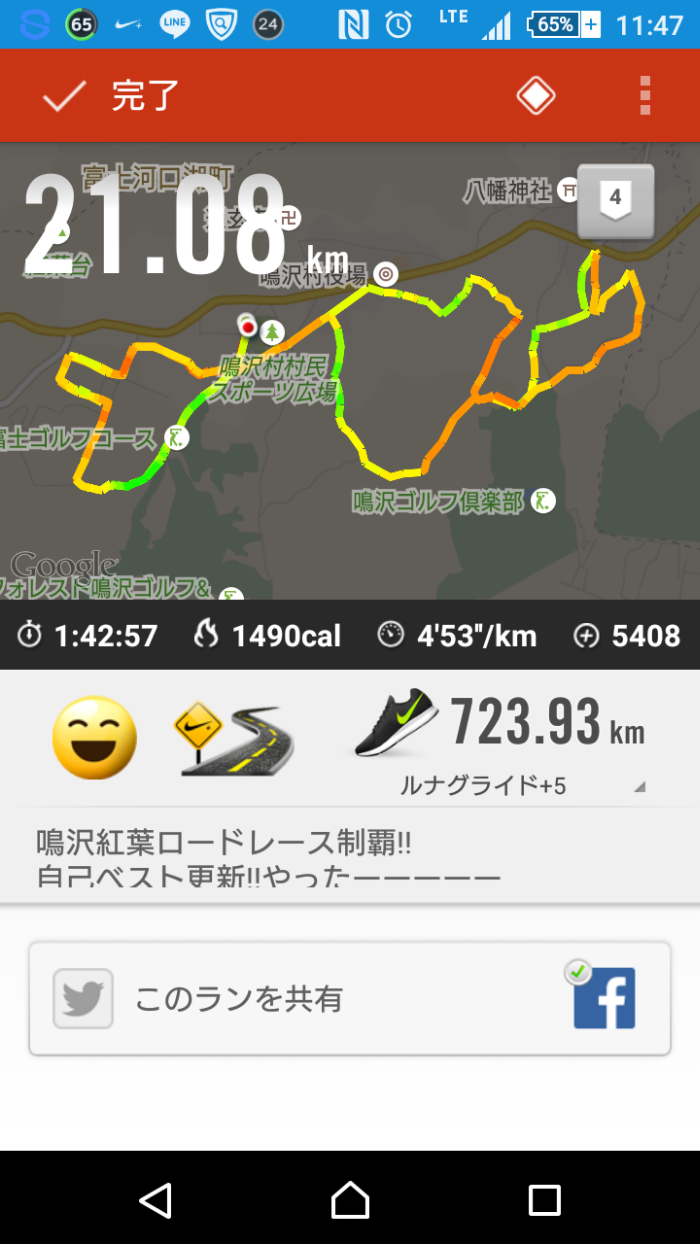Image resolution: width=700 pixels, height=1244 pixels.
Task: Select the road terrain icon
Action: [x=235, y=739]
